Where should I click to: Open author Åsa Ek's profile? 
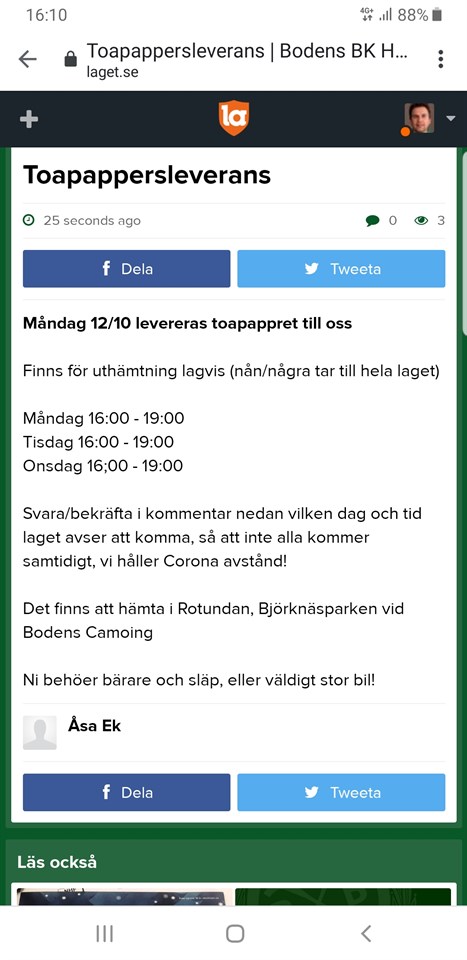pos(94,726)
